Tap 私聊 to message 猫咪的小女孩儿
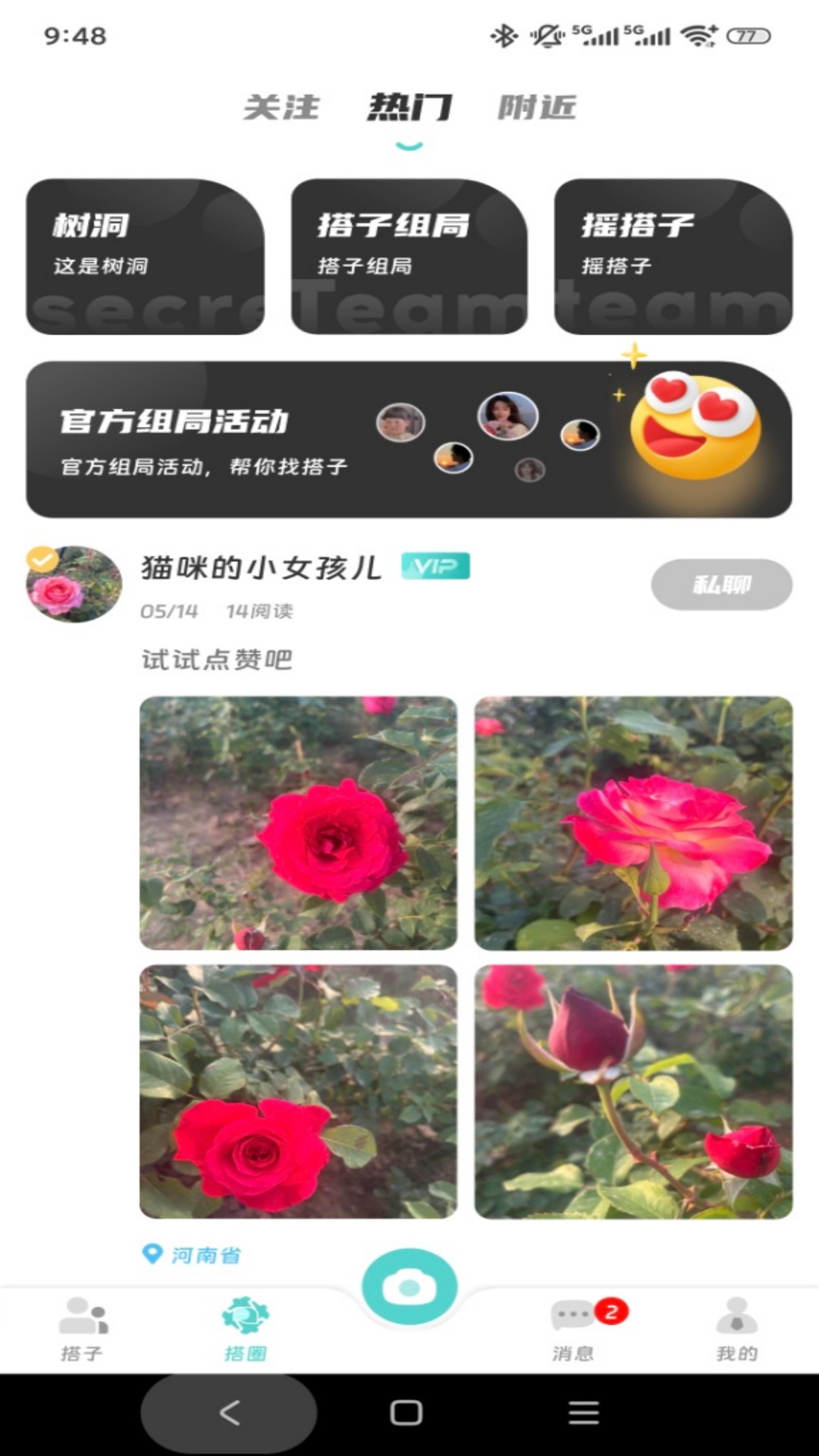Screen dimensions: 819x1456 click(721, 585)
